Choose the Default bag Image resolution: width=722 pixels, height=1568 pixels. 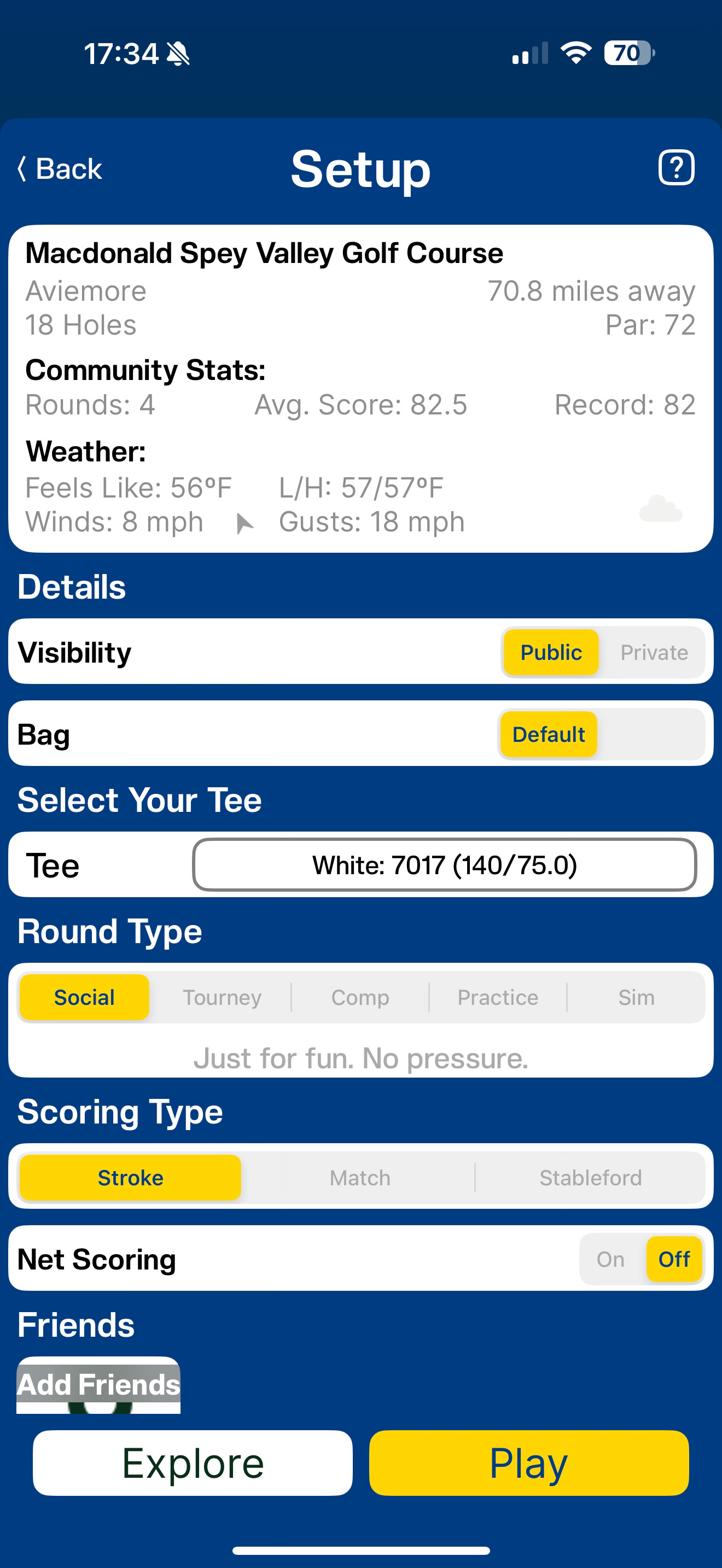tap(549, 735)
